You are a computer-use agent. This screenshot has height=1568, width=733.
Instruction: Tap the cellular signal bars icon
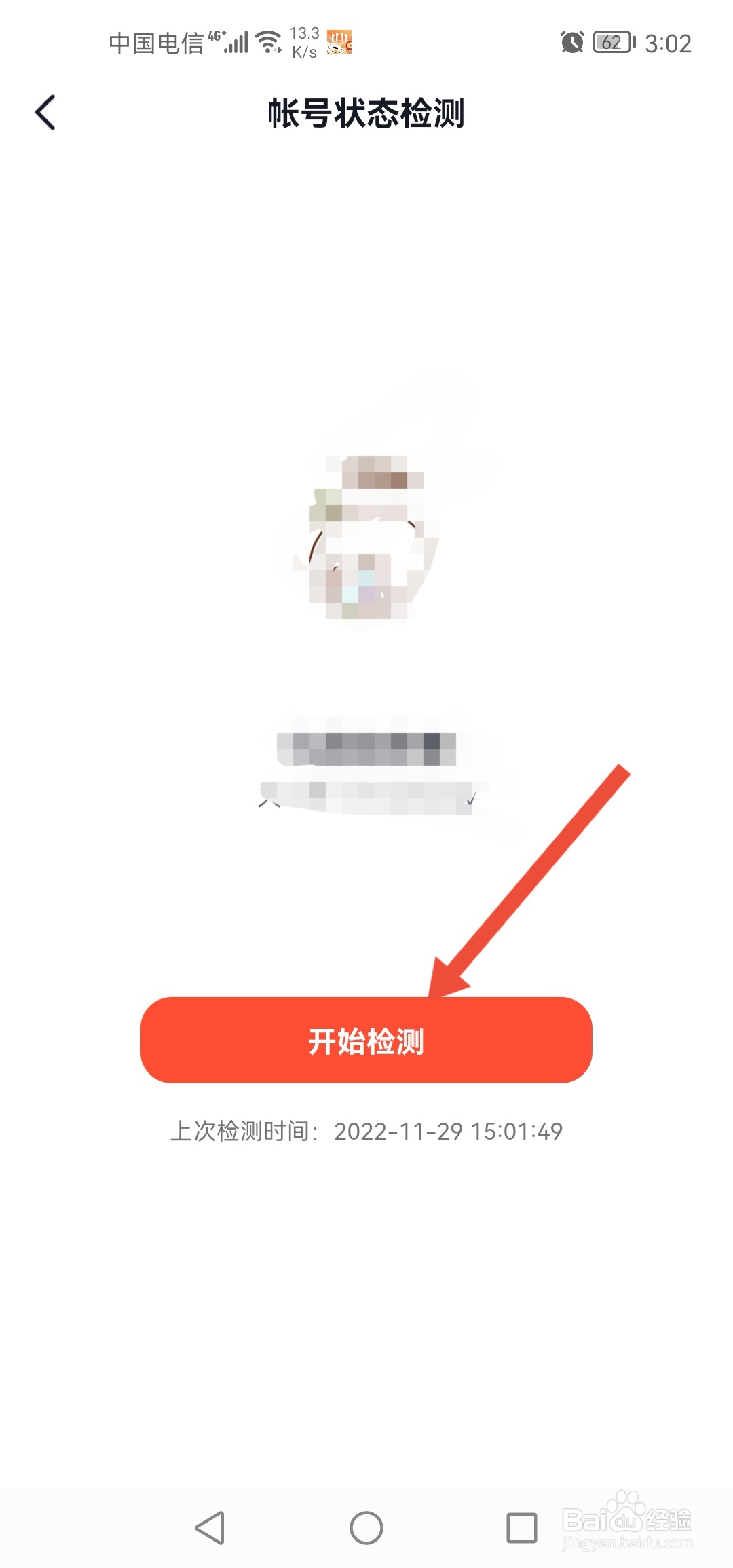pos(238,43)
